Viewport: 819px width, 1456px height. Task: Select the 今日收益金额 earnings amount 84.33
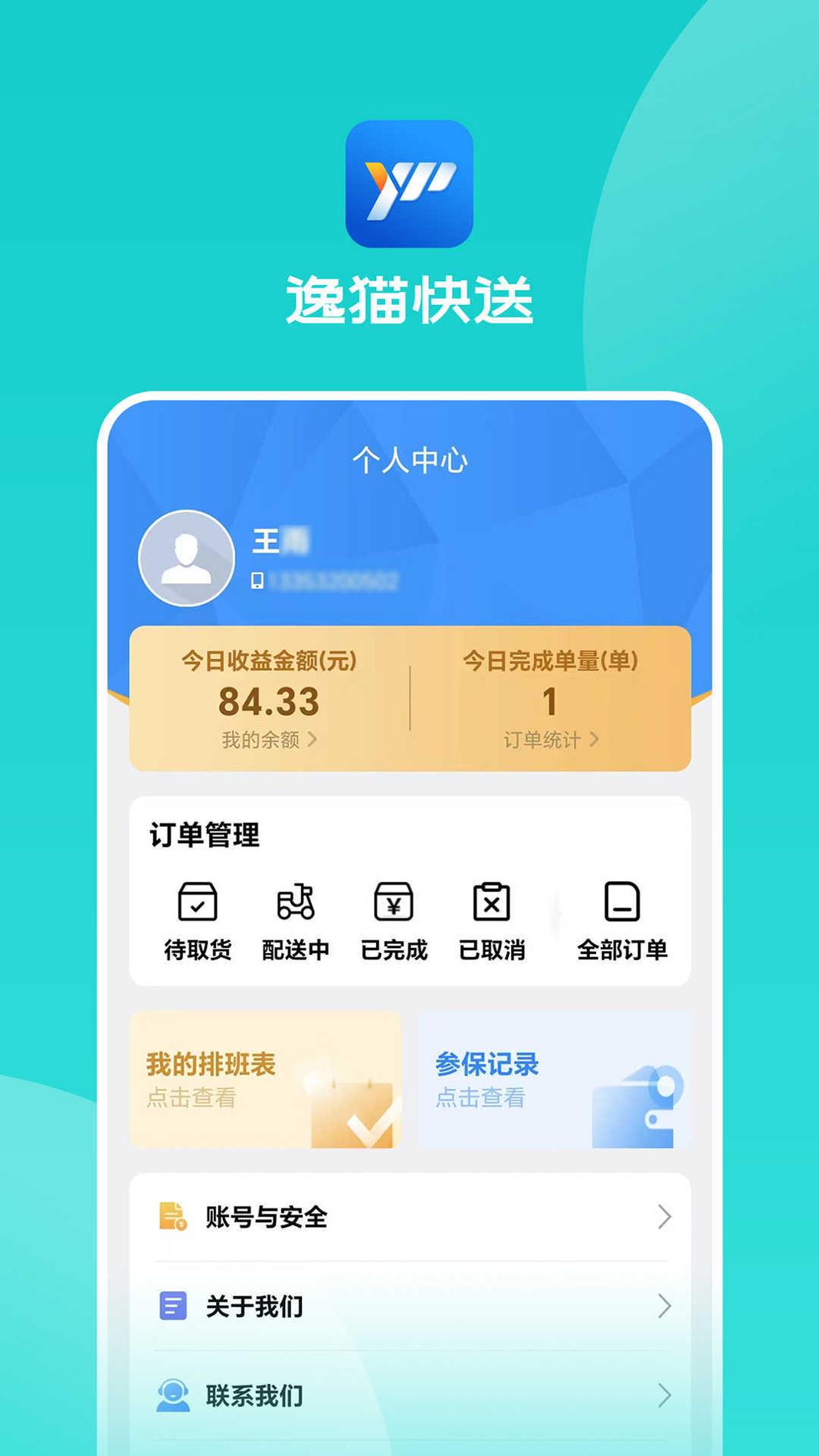[268, 701]
